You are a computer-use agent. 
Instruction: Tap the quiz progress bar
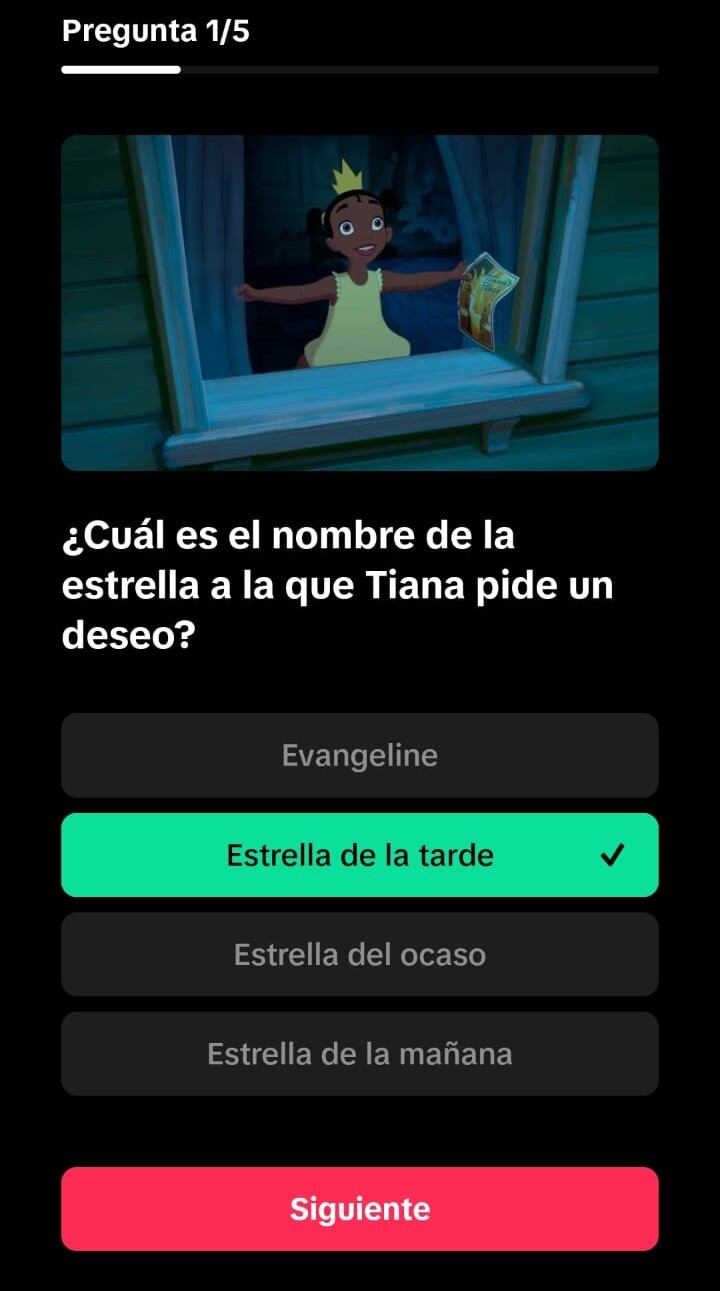point(360,69)
